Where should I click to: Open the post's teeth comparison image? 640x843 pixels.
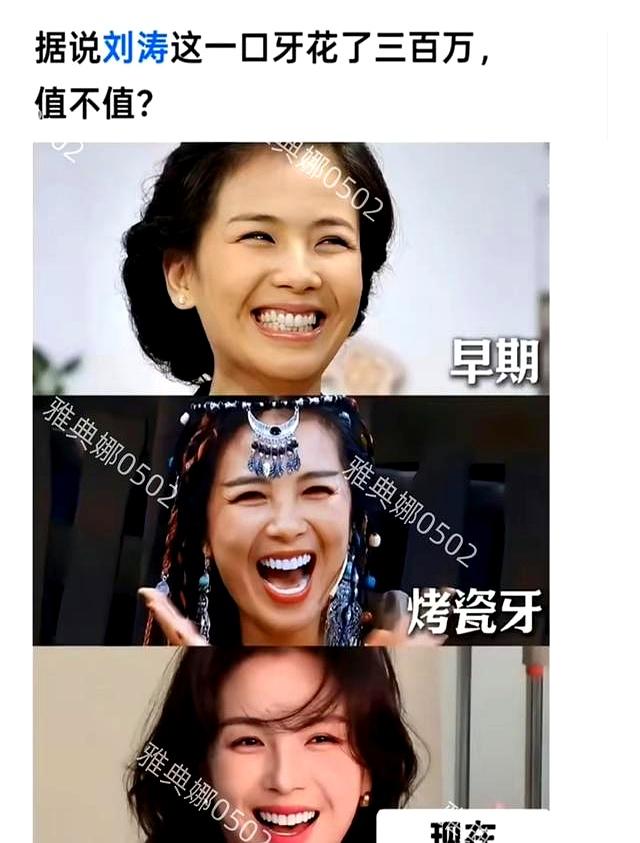point(291,492)
